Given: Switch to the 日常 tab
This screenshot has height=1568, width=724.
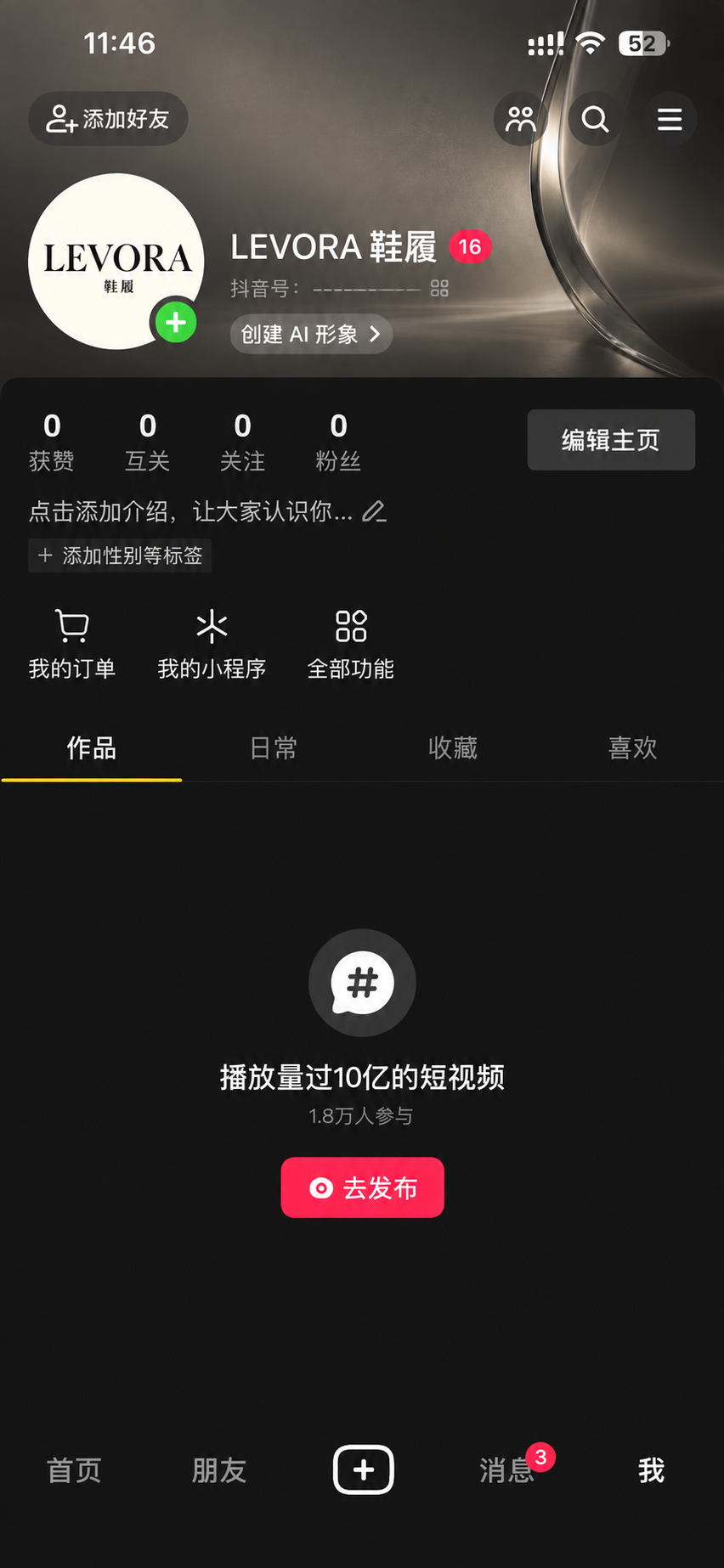Looking at the screenshot, I should (x=273, y=748).
